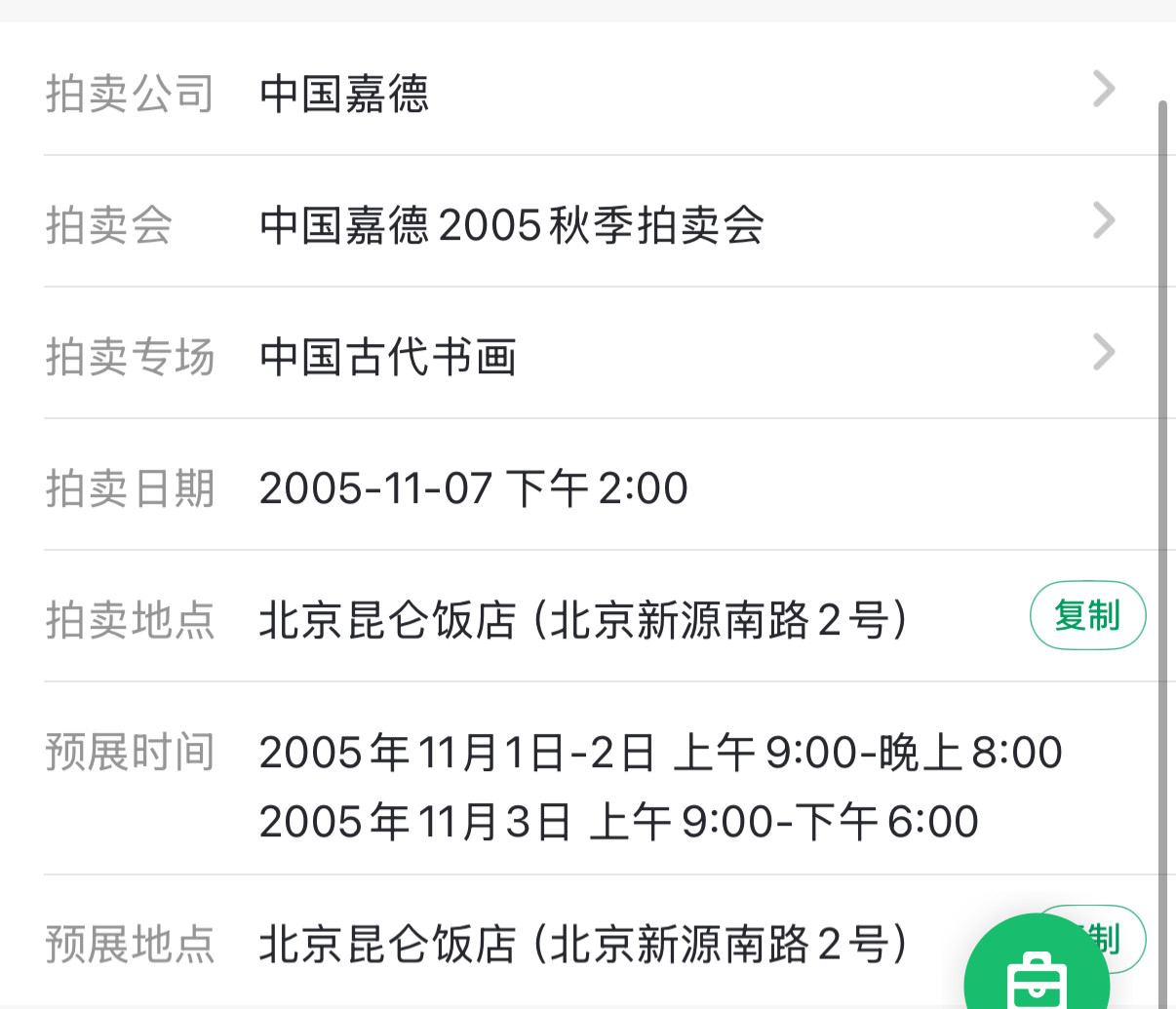Copy the 拍卖地点 address with 复制

pos(1087,615)
